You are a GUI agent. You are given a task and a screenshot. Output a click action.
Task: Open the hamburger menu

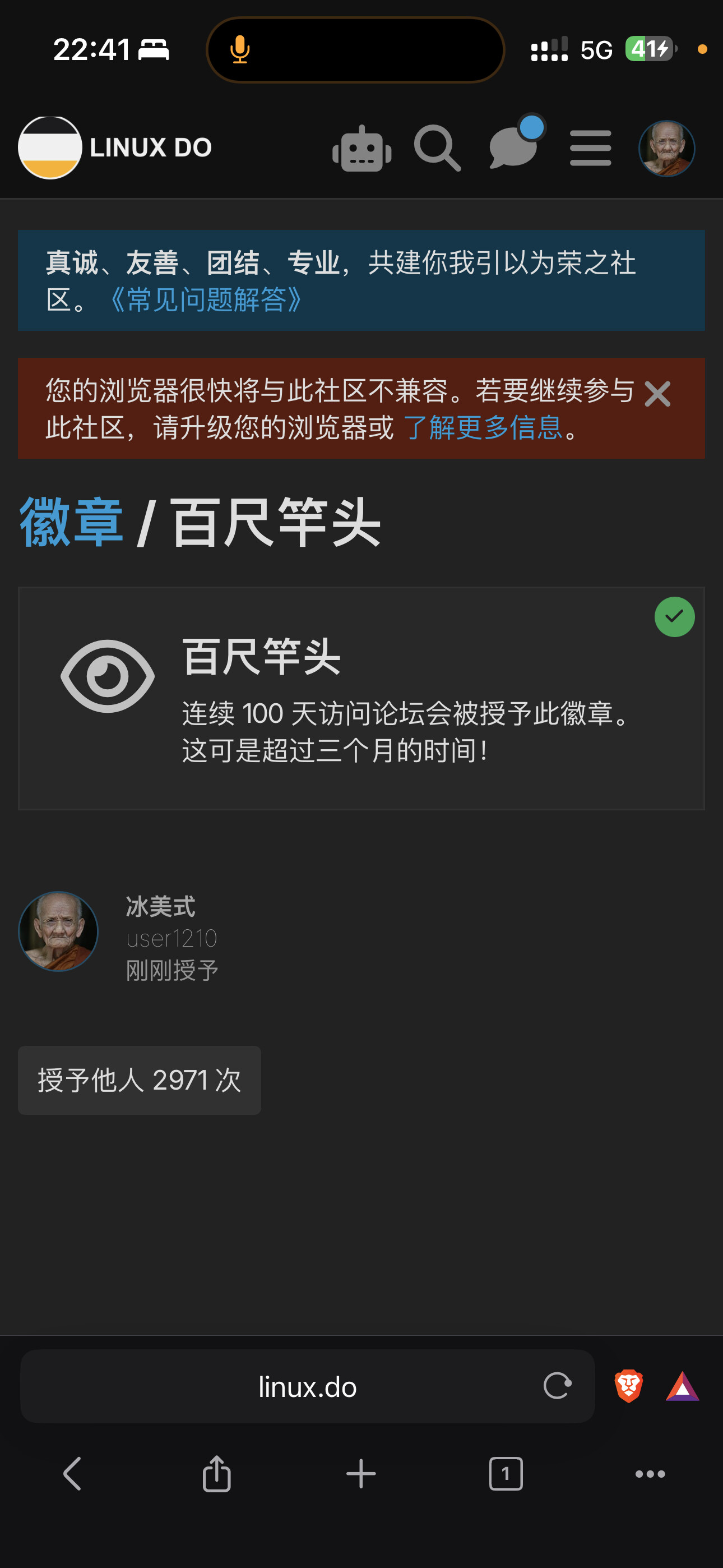coord(590,148)
